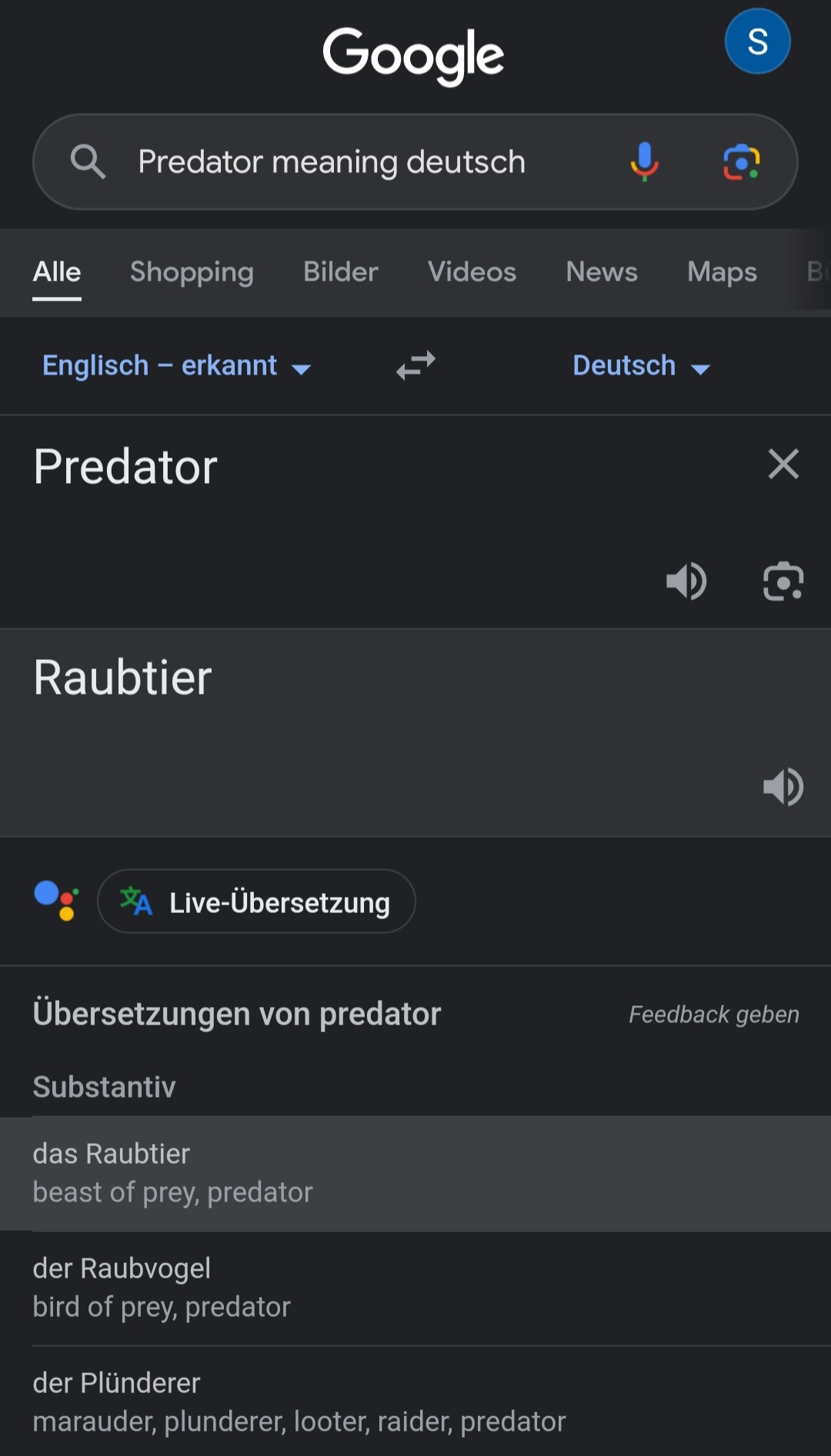The height and width of the screenshot is (1456, 831).
Task: Swap the translation languages
Action: 416,365
